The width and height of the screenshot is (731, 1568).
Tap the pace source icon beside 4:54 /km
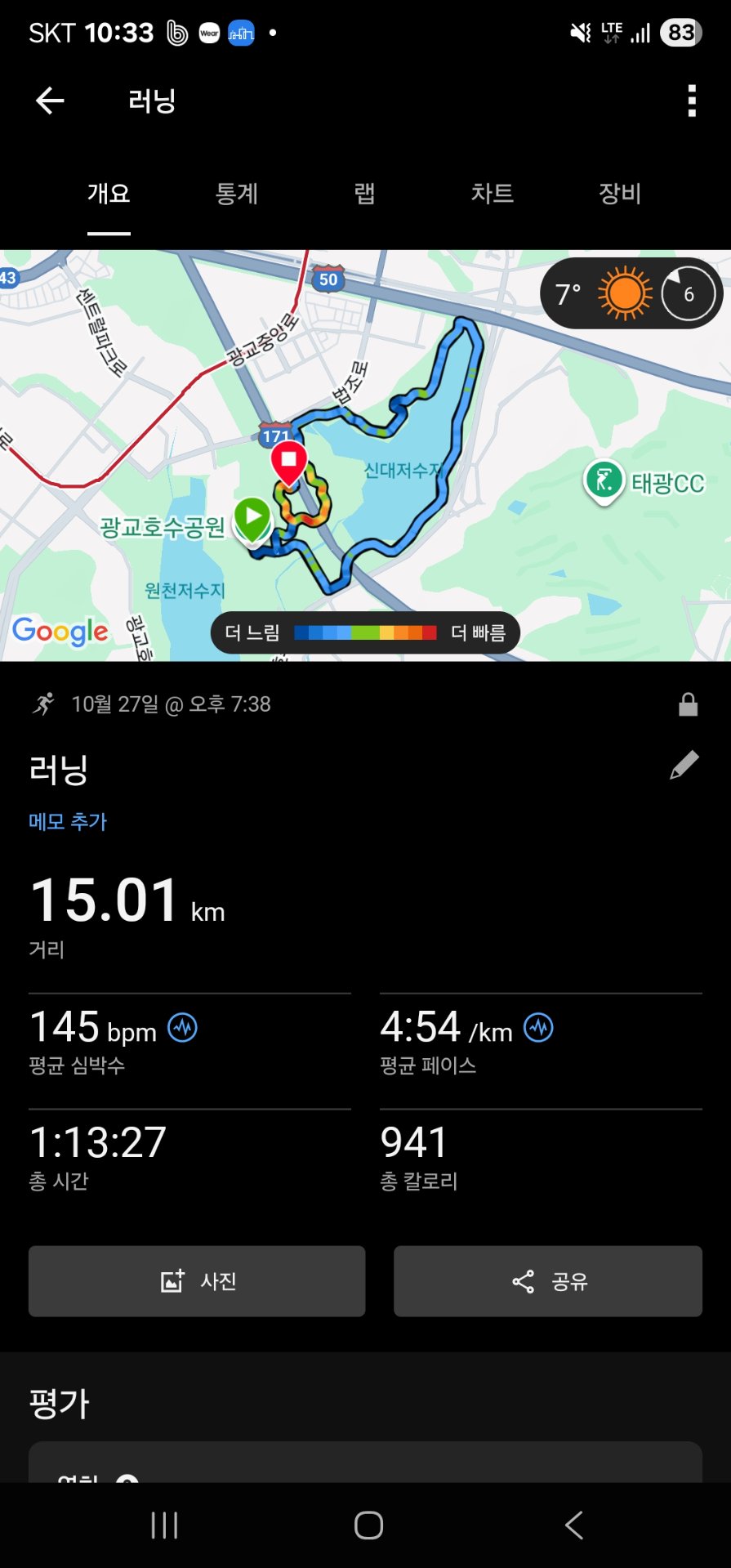tap(538, 1028)
